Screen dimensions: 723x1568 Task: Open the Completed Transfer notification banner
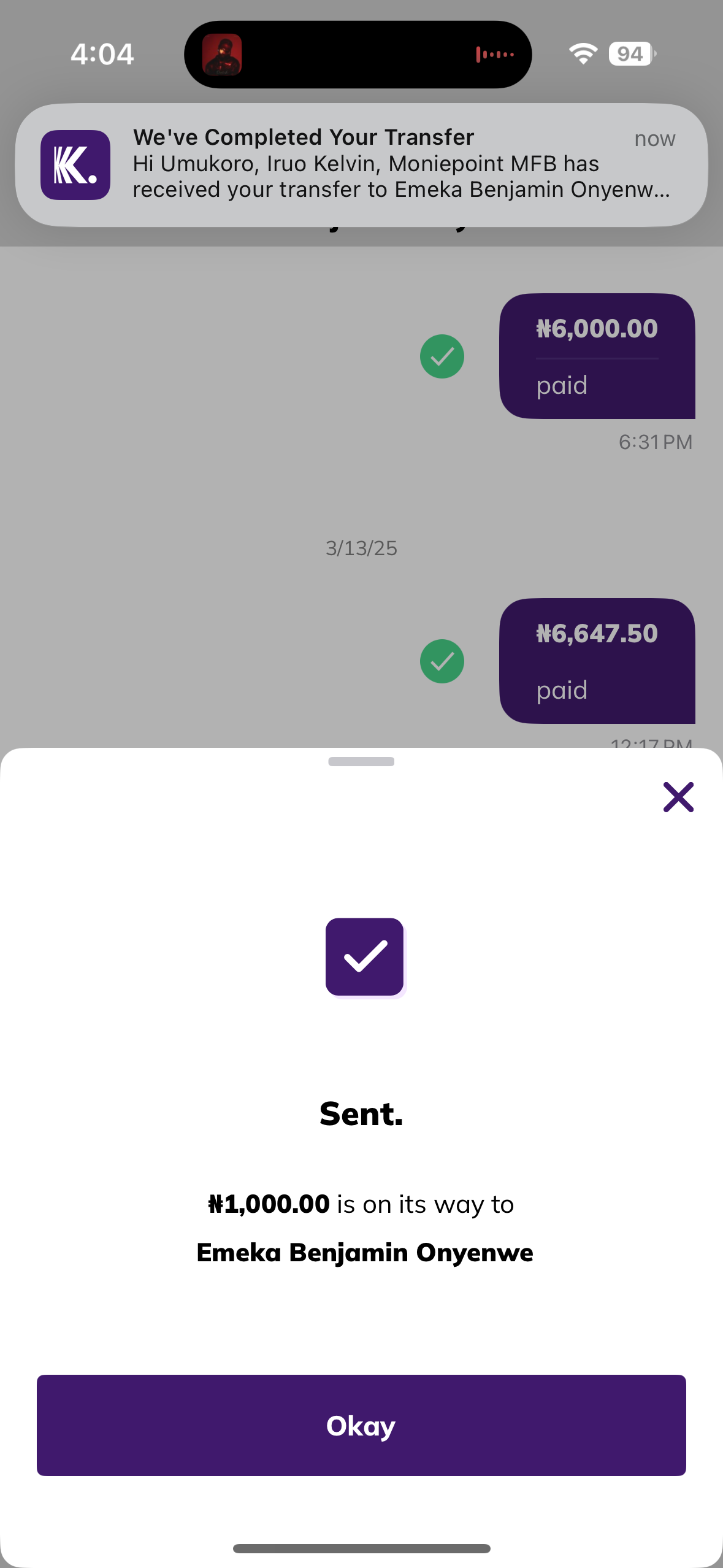pyautogui.click(x=361, y=164)
